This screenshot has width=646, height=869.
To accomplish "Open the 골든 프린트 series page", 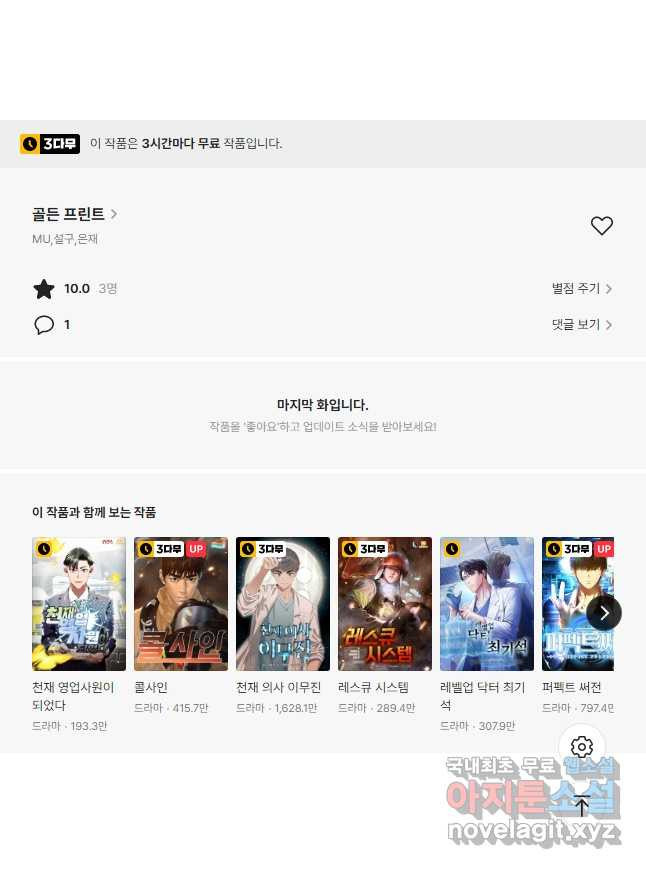I will coord(74,214).
